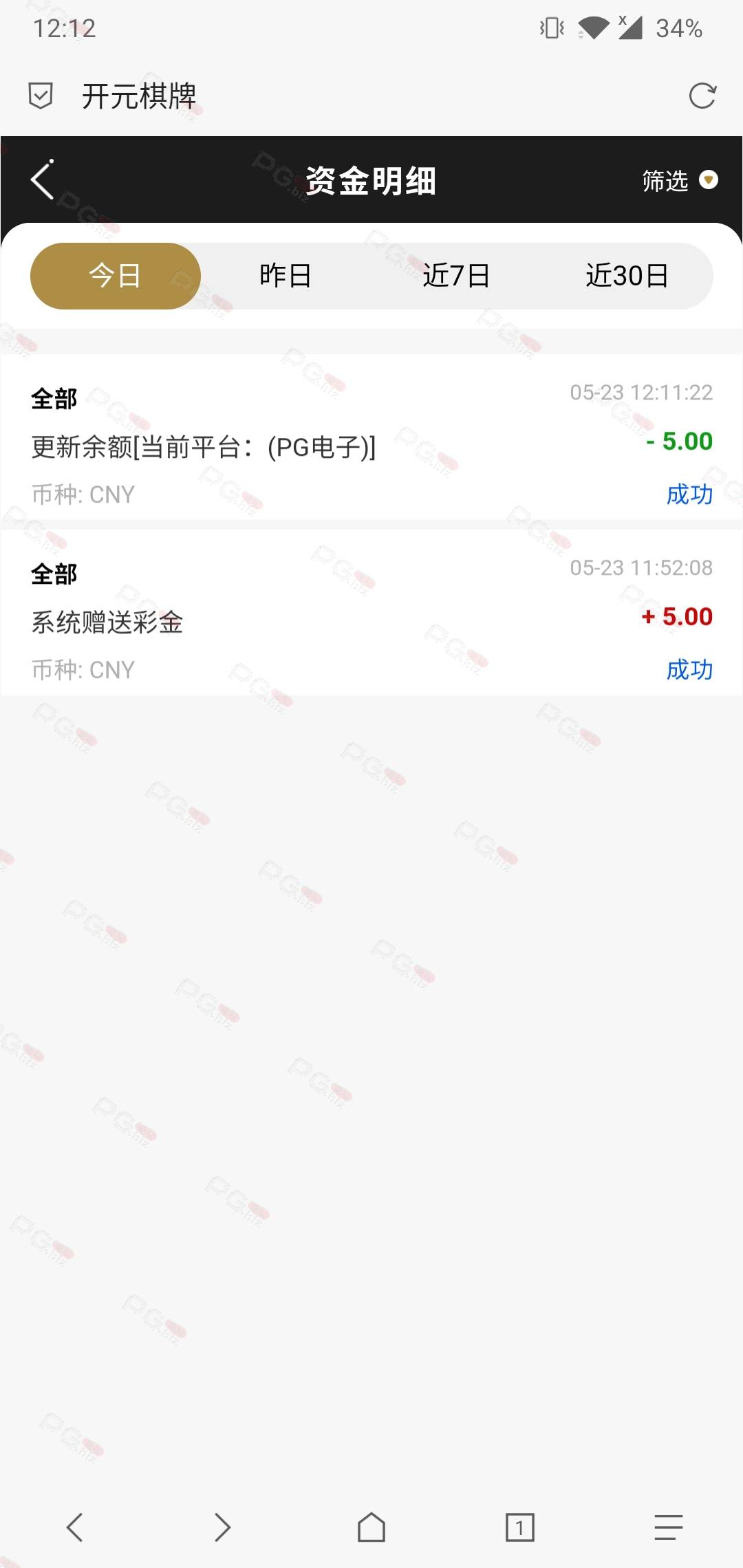743x1568 pixels.
Task: Switch to the 昨日 tab
Action: tap(286, 276)
